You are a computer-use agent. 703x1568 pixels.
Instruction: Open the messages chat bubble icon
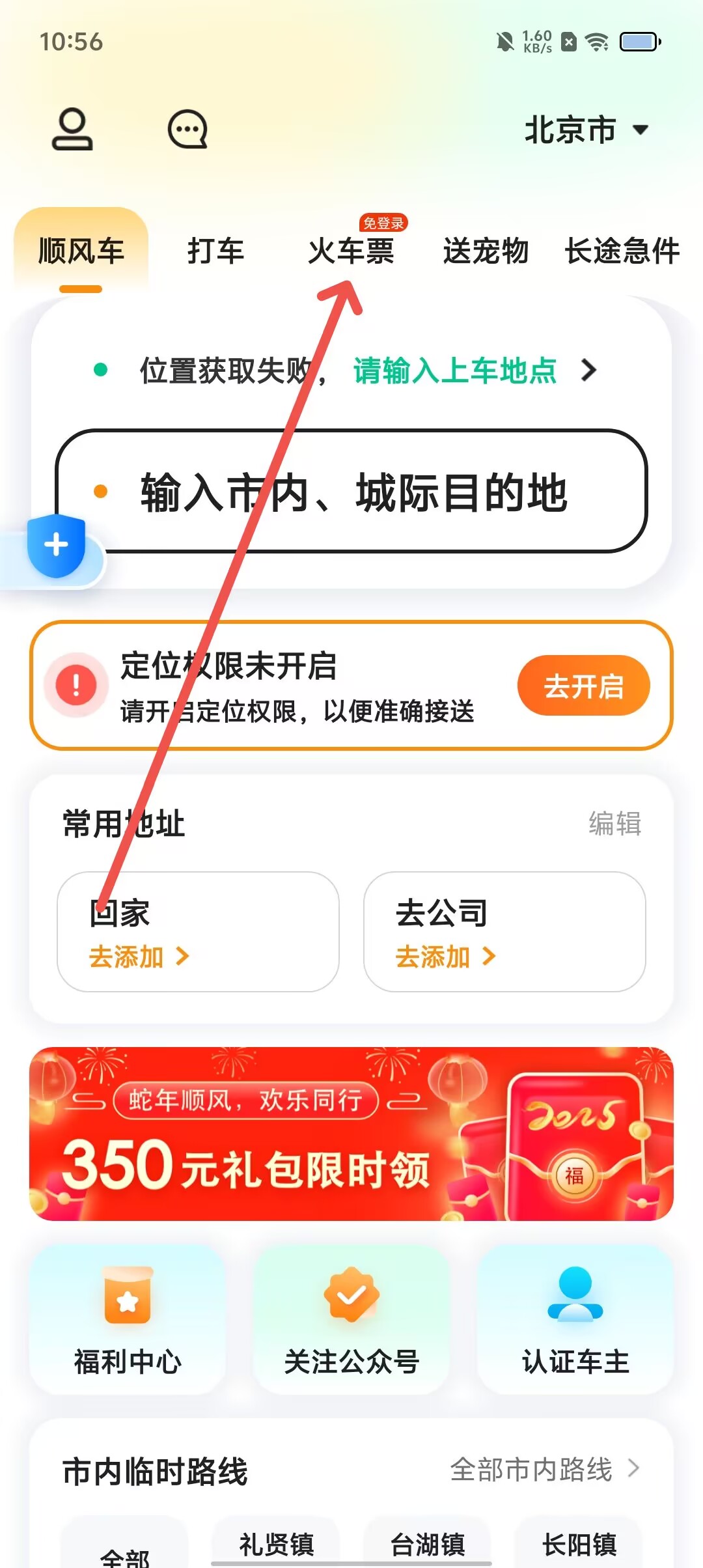coord(187,129)
